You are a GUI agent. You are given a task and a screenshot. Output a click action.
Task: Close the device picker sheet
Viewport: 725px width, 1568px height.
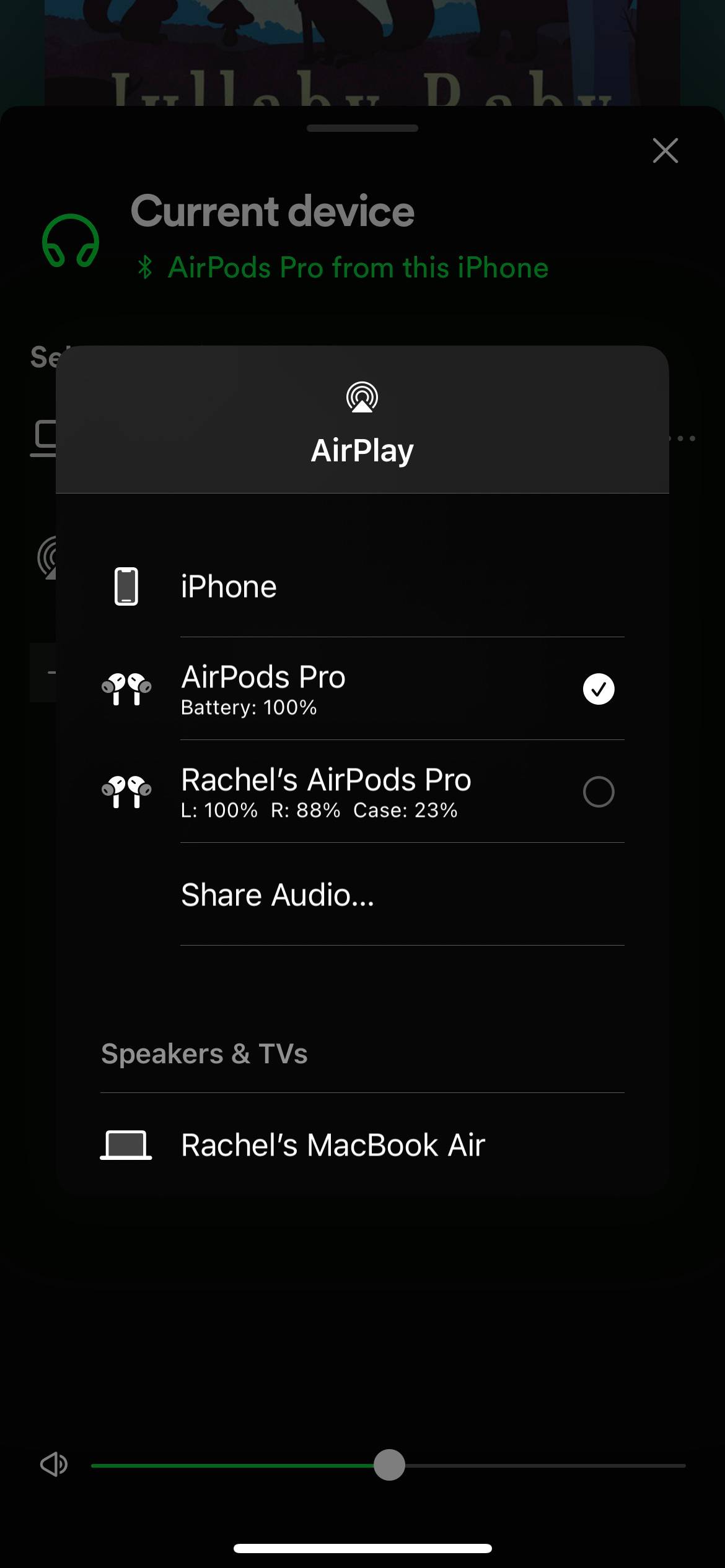click(665, 150)
